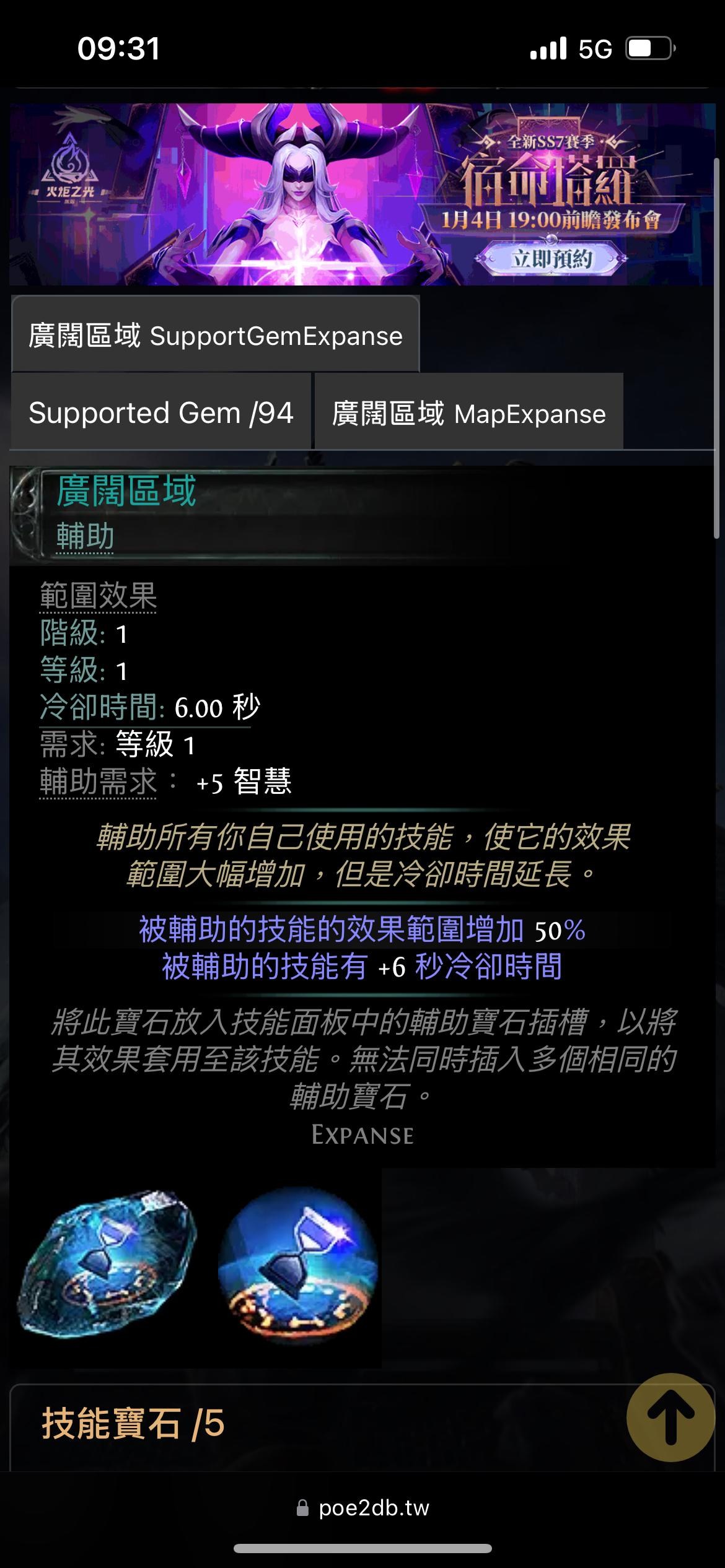Tap the scroll-to-top arrow button
Screen dimensions: 725x1568
pyautogui.click(x=670, y=1418)
